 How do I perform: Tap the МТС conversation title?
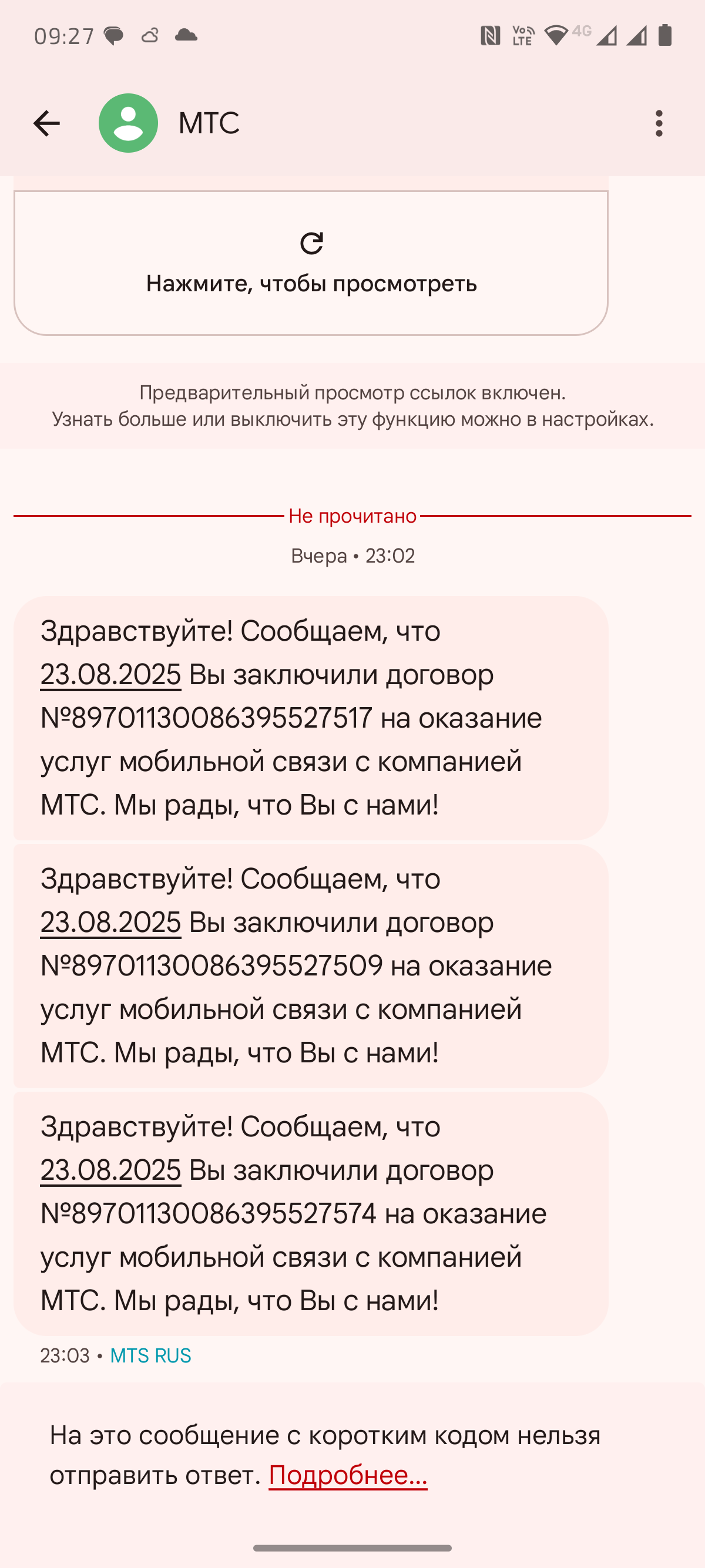click(209, 123)
